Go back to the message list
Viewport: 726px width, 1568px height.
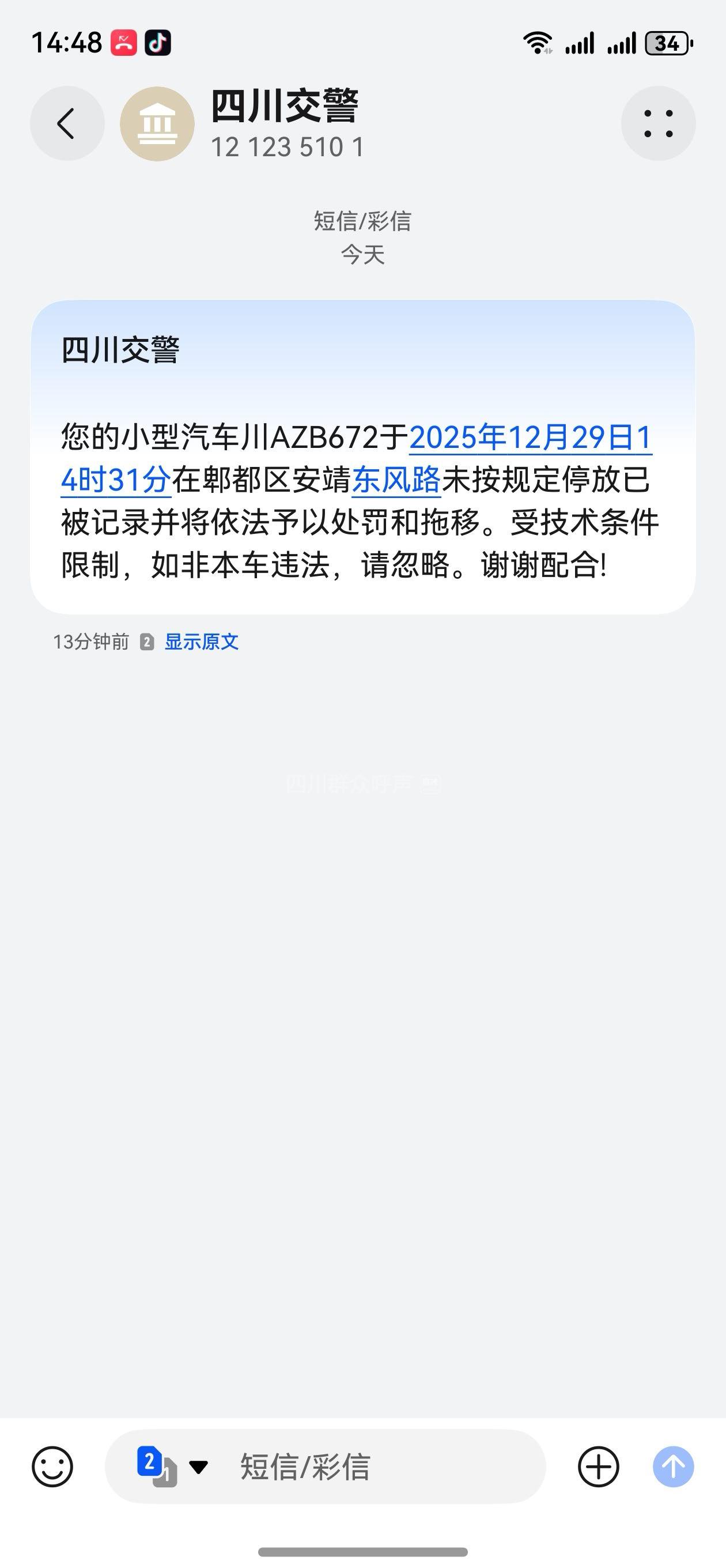tap(67, 123)
